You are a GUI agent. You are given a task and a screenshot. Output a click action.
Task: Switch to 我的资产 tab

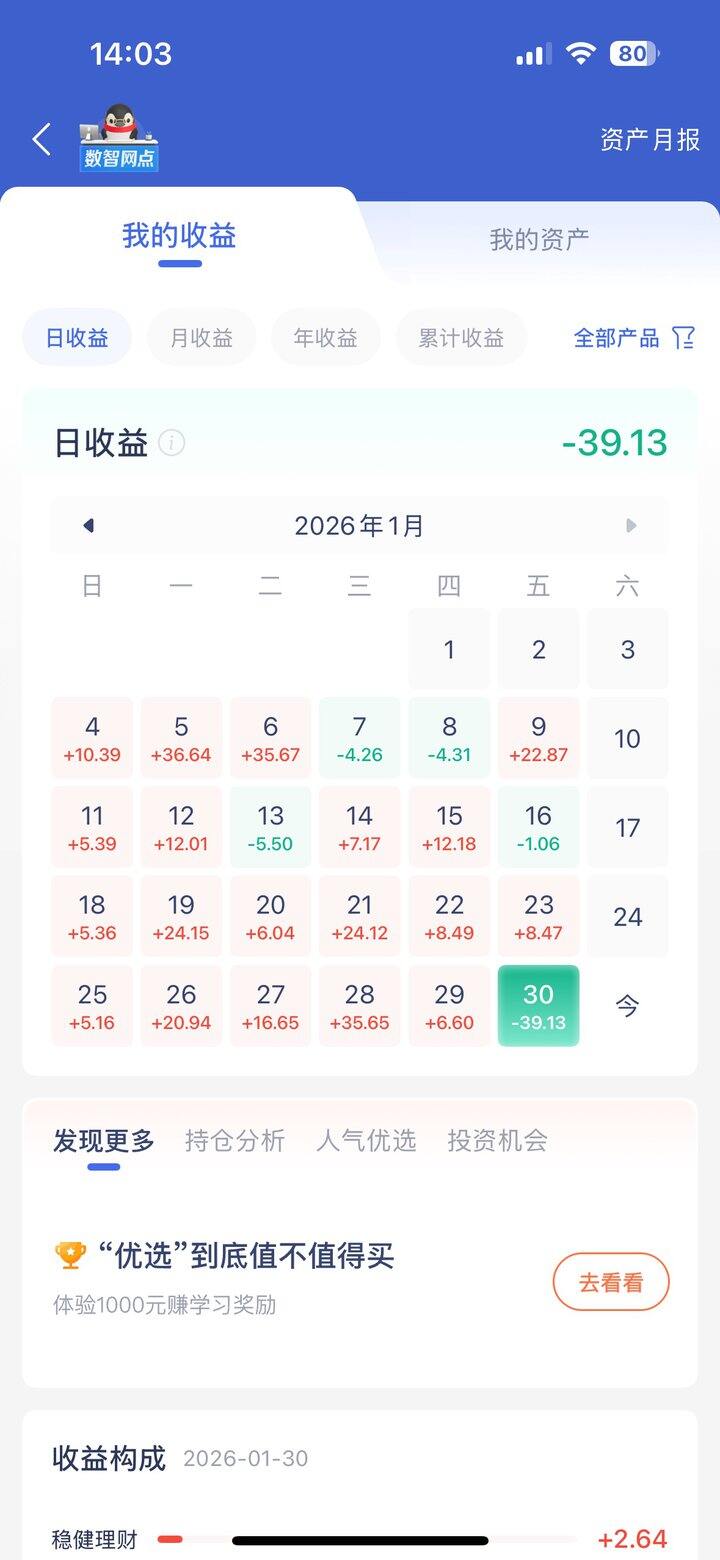point(539,239)
